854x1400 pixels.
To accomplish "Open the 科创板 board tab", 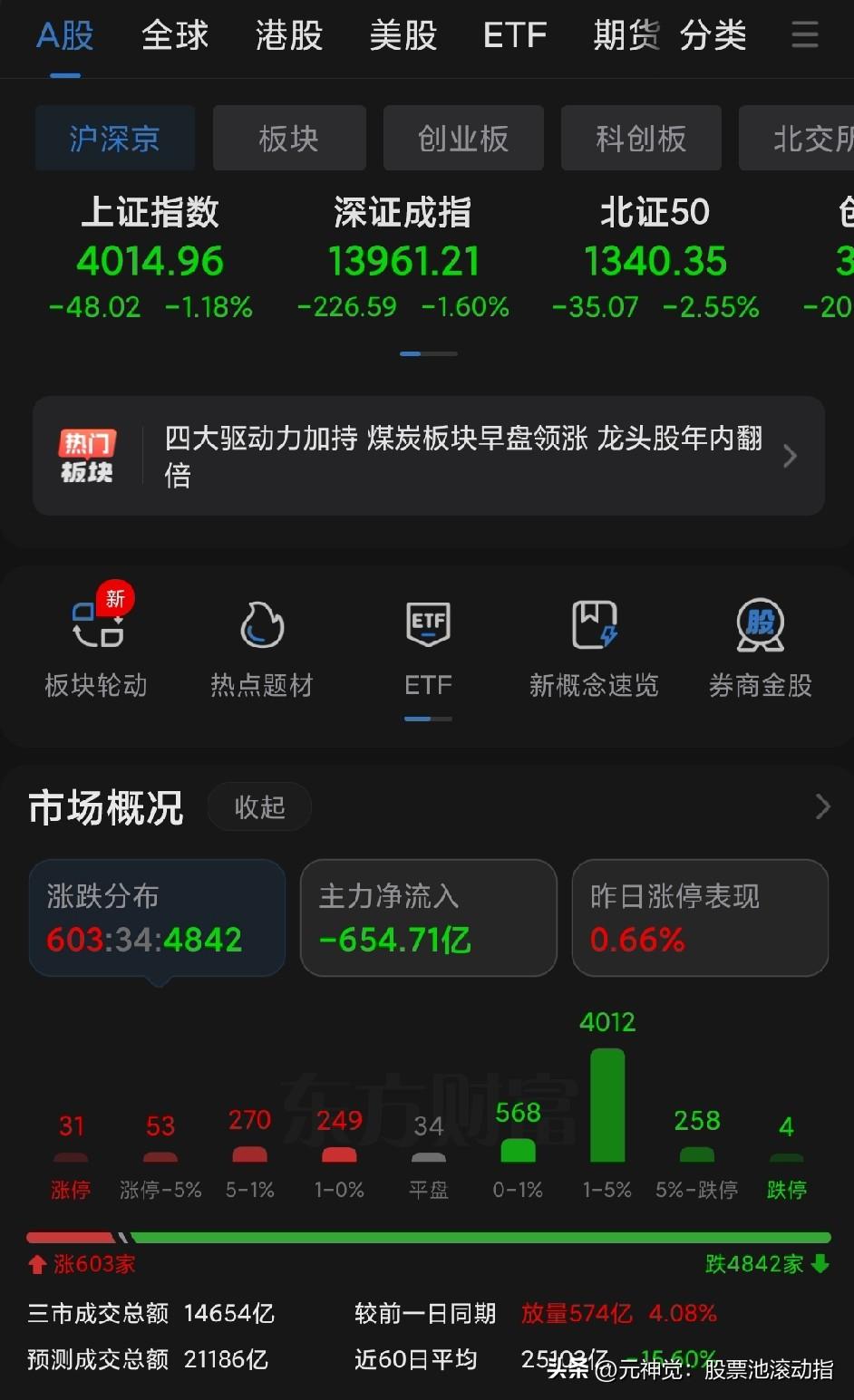I will [x=641, y=138].
